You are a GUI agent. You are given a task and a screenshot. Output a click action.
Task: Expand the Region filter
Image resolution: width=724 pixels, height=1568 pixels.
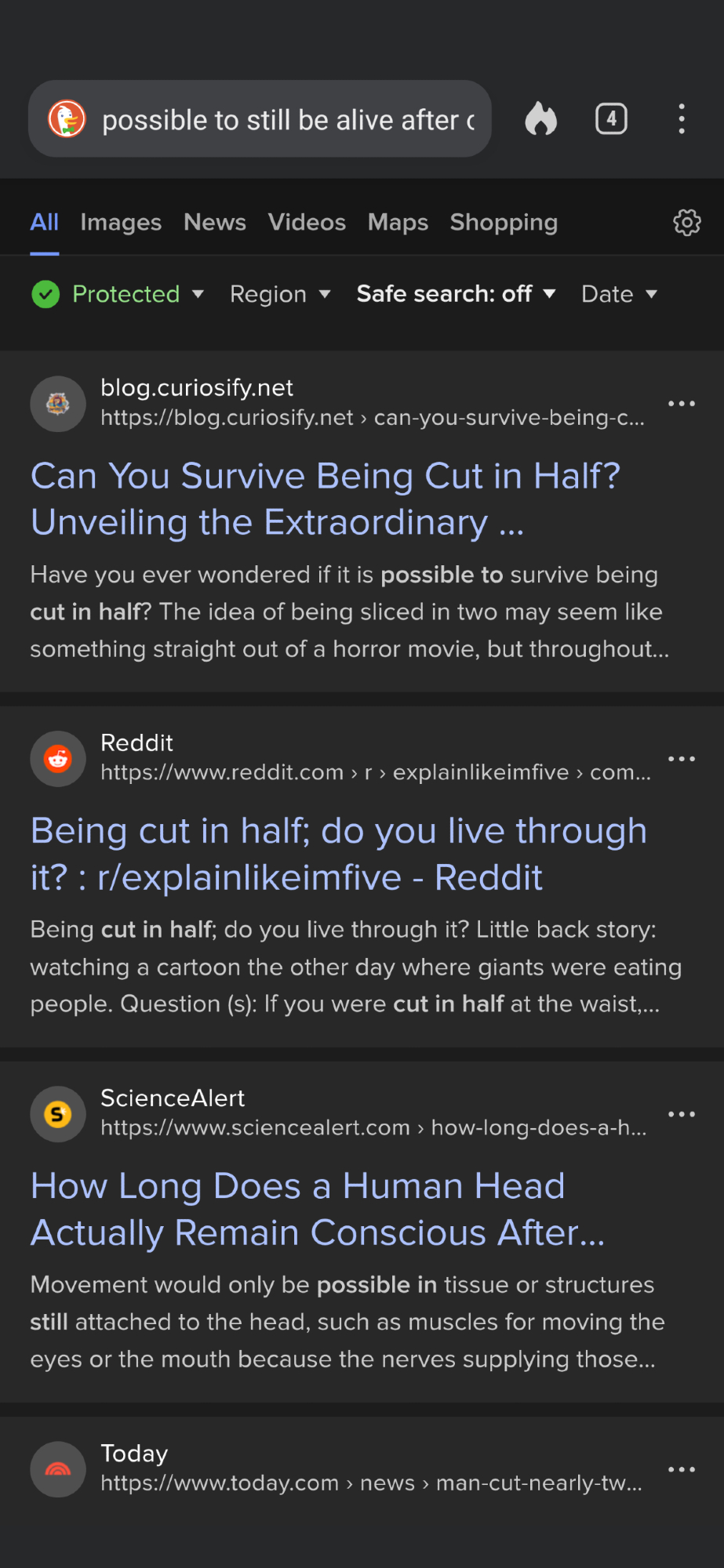coord(280,294)
